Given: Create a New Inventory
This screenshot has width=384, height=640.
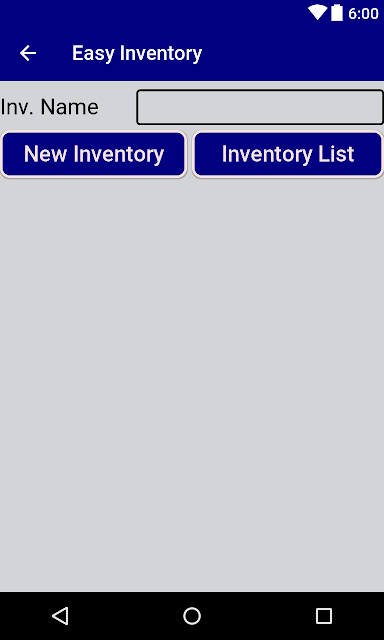Looking at the screenshot, I should tap(94, 154).
